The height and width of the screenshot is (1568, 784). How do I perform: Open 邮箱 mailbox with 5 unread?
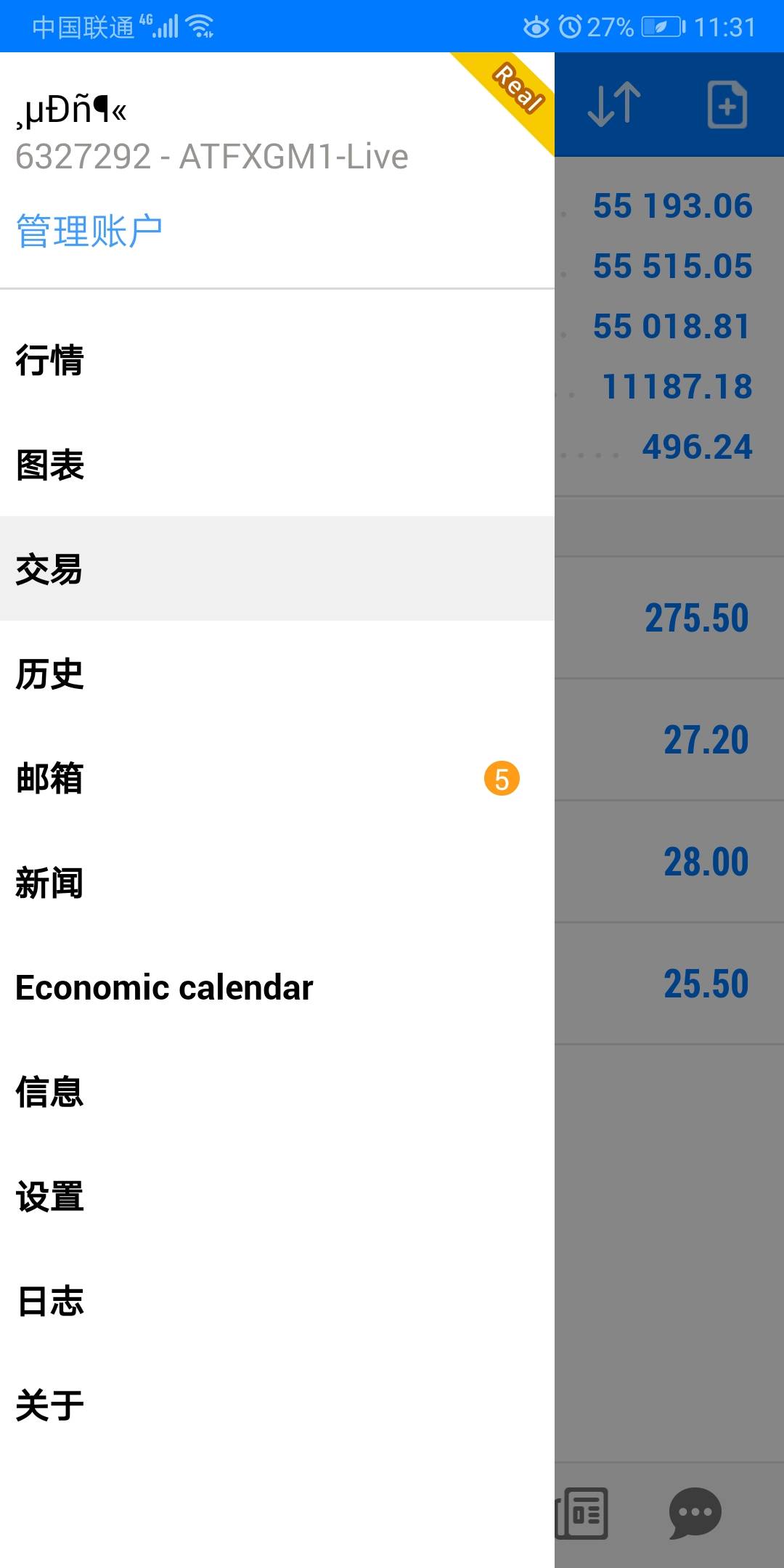click(x=277, y=778)
